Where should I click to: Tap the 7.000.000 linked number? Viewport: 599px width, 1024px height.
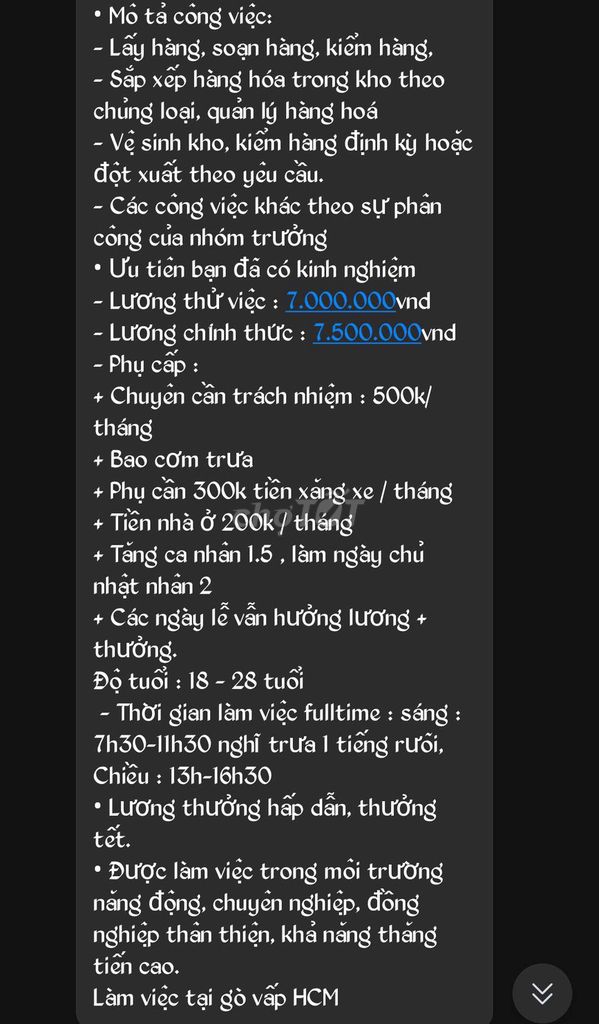click(340, 301)
